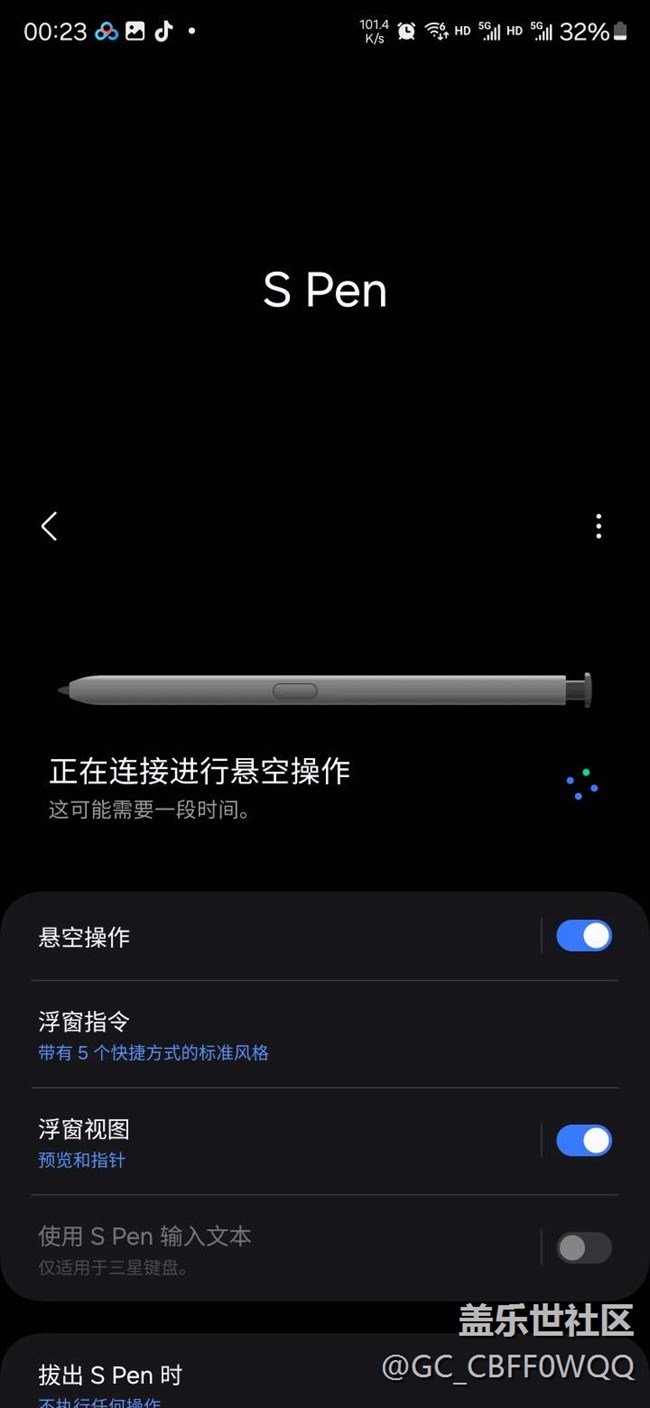The width and height of the screenshot is (650, 1408).
Task: Open the three-dot overflow menu
Action: [598, 526]
